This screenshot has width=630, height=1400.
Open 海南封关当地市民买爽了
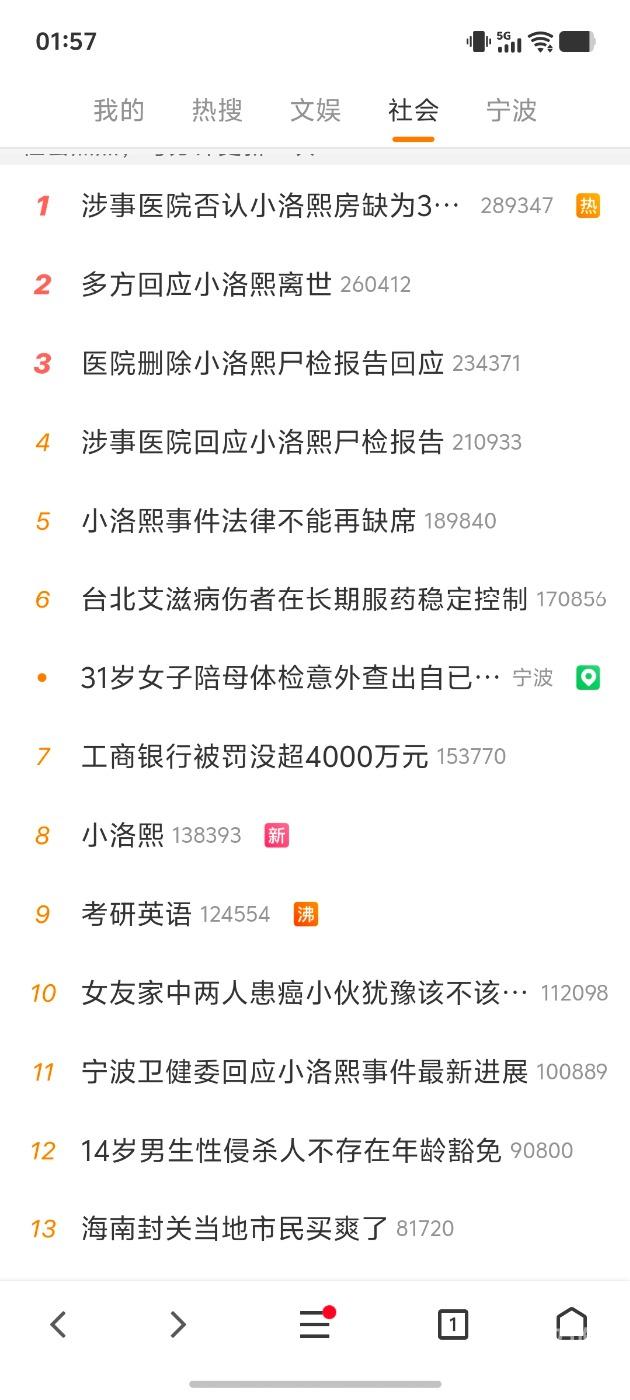(x=234, y=1229)
